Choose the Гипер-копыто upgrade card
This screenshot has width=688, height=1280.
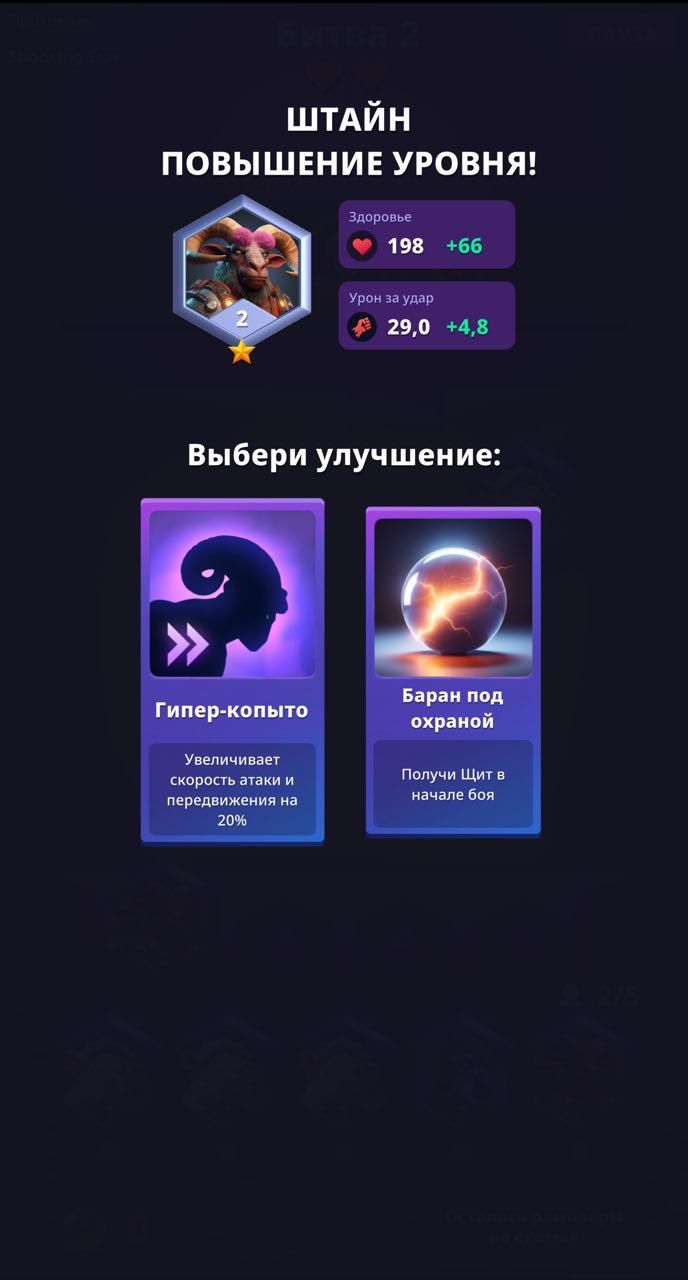coord(232,670)
